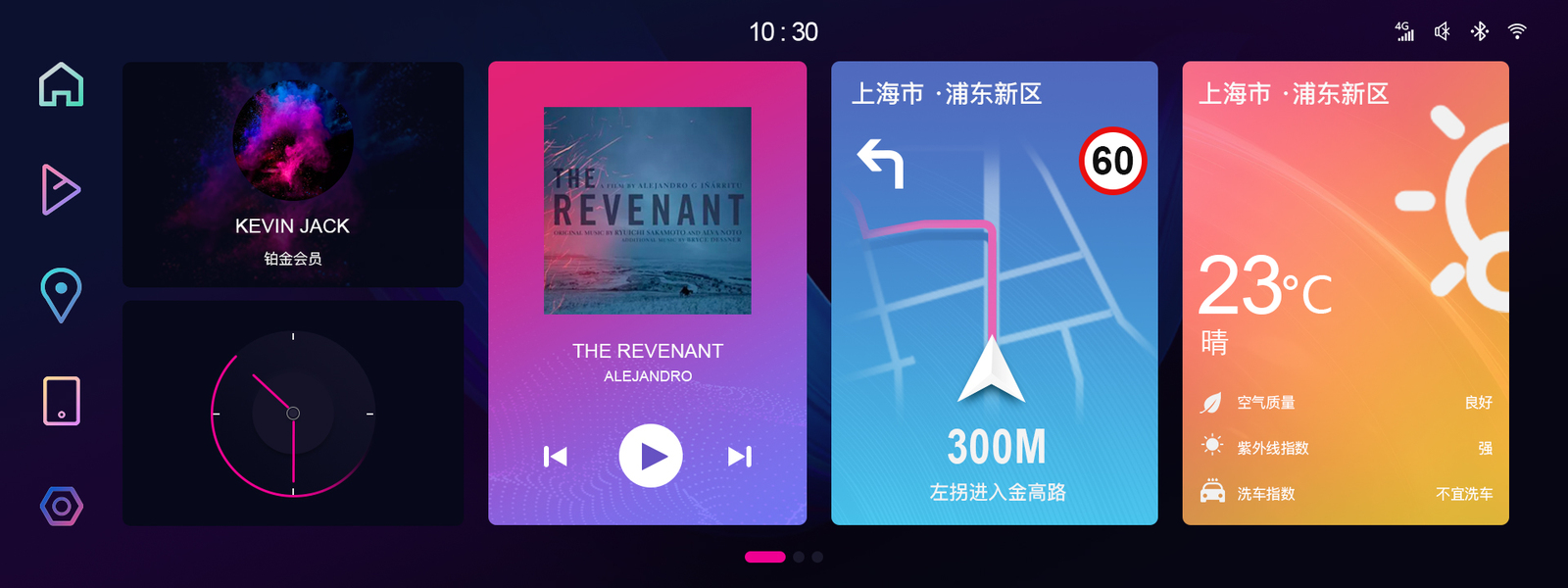Screen dimensions: 1568x588
Task: Jump to the second page indicator dot
Action: click(799, 557)
